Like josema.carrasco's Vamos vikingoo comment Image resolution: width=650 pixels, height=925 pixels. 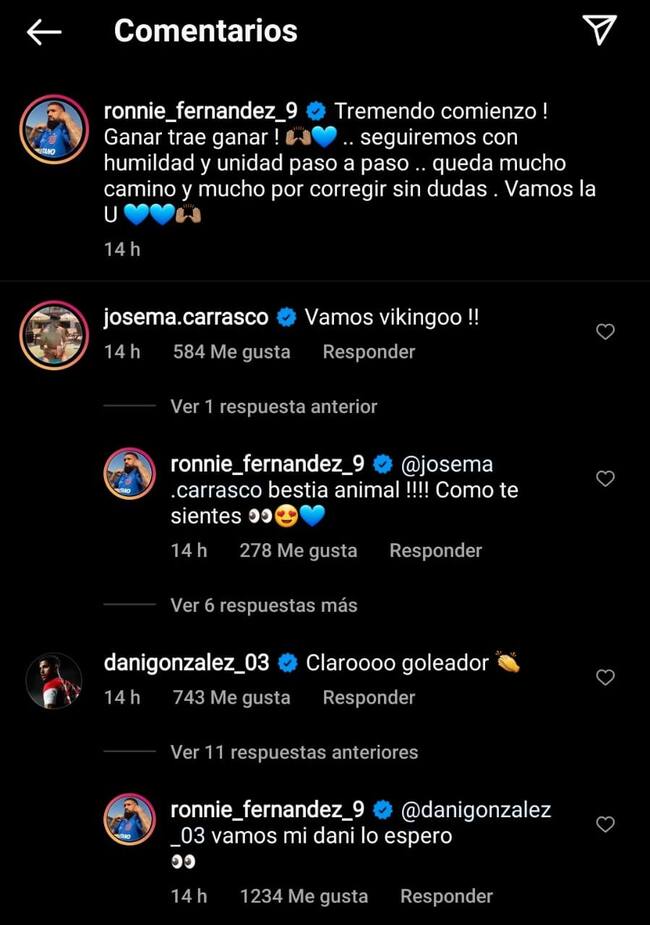pyautogui.click(x=605, y=332)
